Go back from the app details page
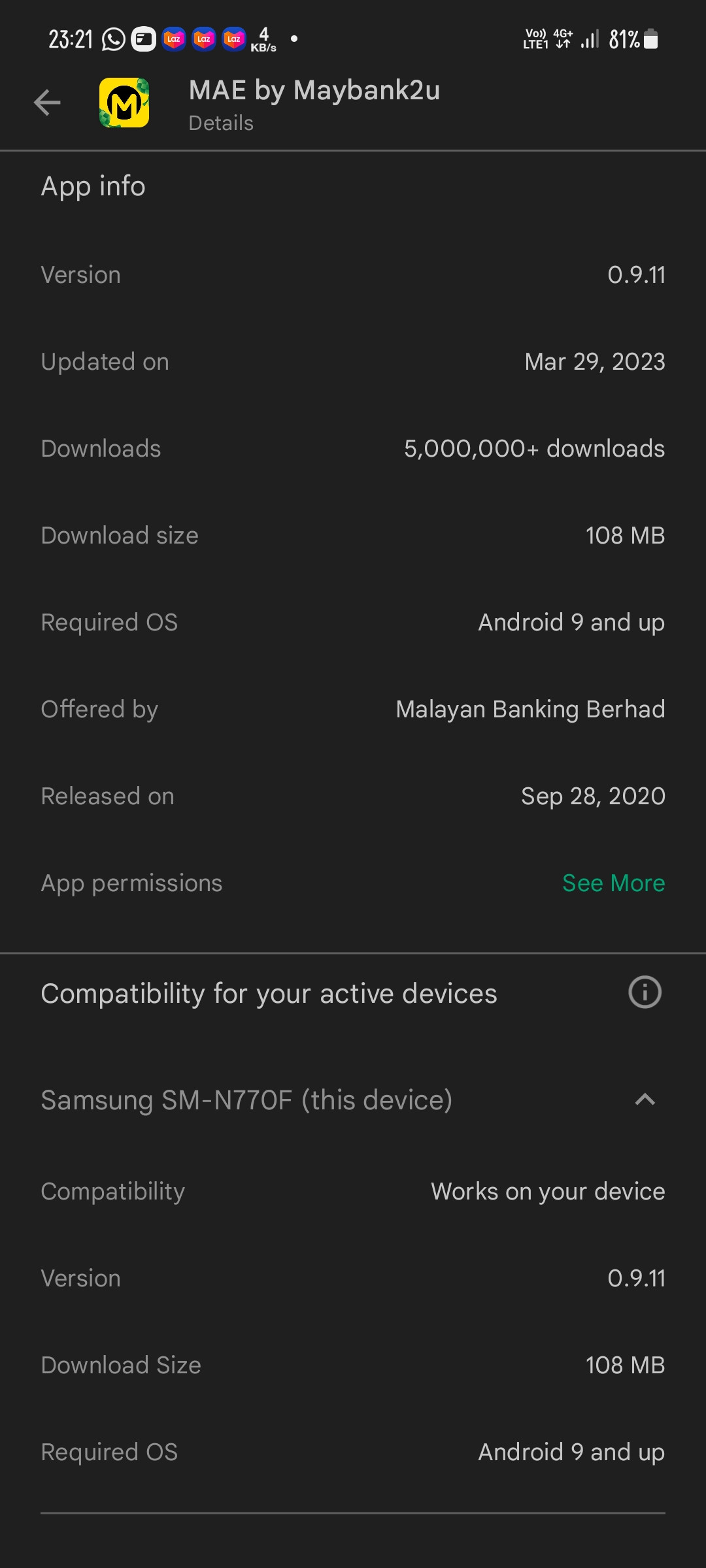Screen dimensions: 706x1568 (47, 103)
